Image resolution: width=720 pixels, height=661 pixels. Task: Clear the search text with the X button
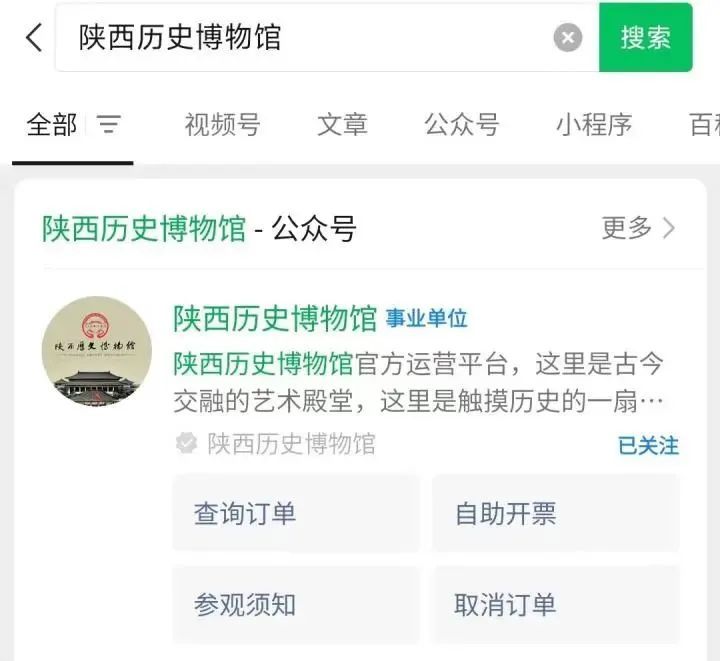point(567,38)
